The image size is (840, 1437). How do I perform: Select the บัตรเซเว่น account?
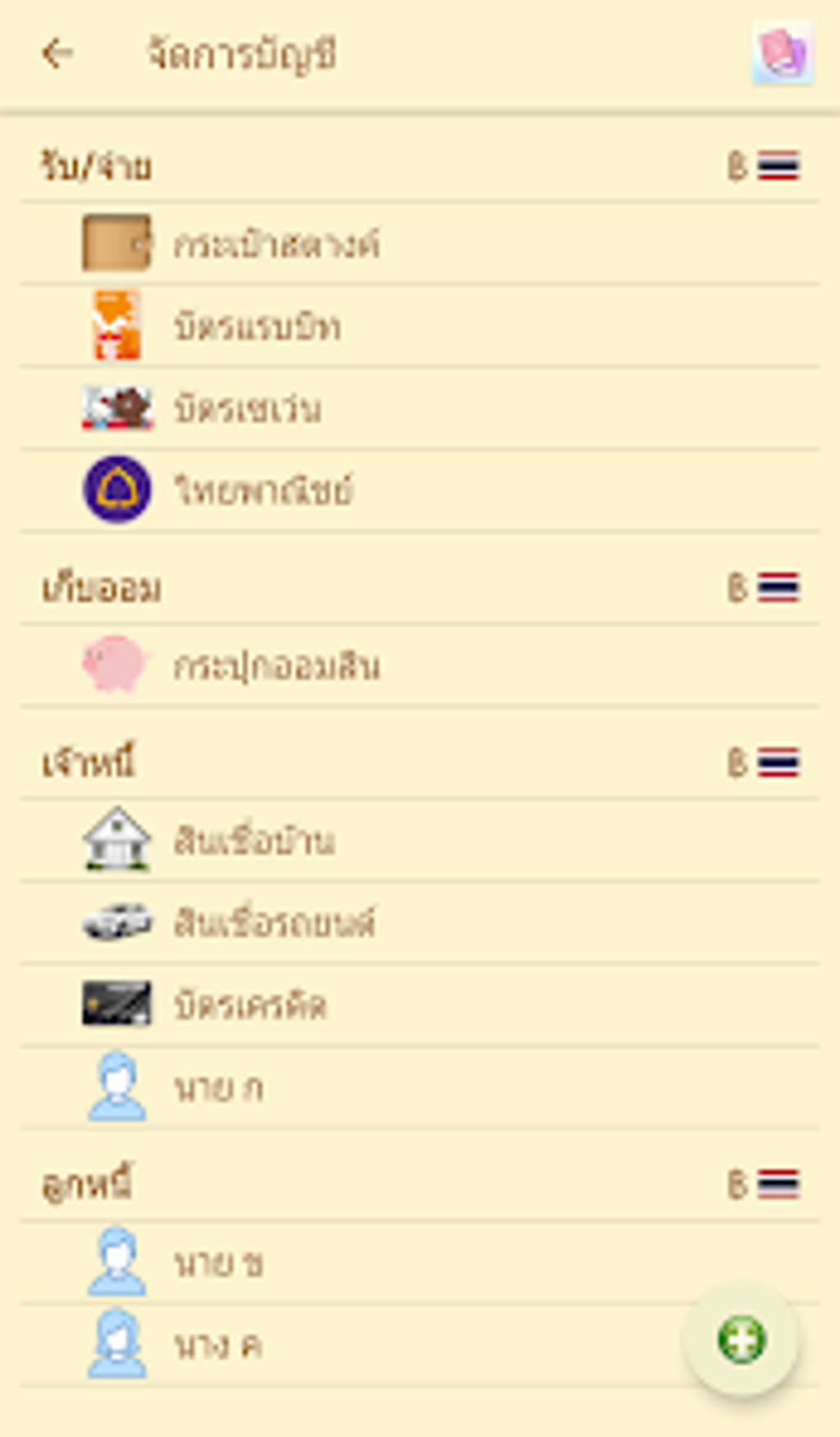pyautogui.click(x=247, y=409)
